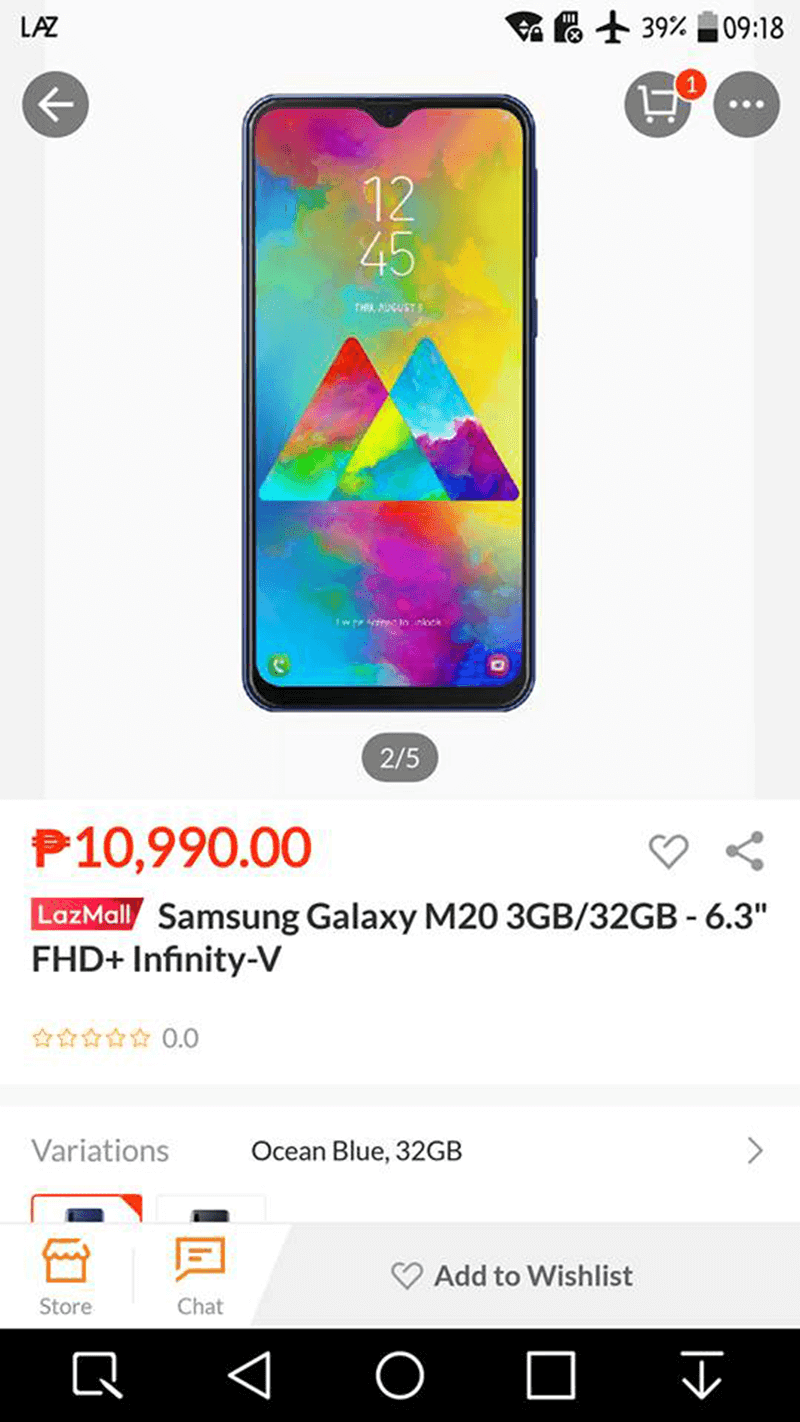
Task: Expand the Variations row
Action: 755,1151
